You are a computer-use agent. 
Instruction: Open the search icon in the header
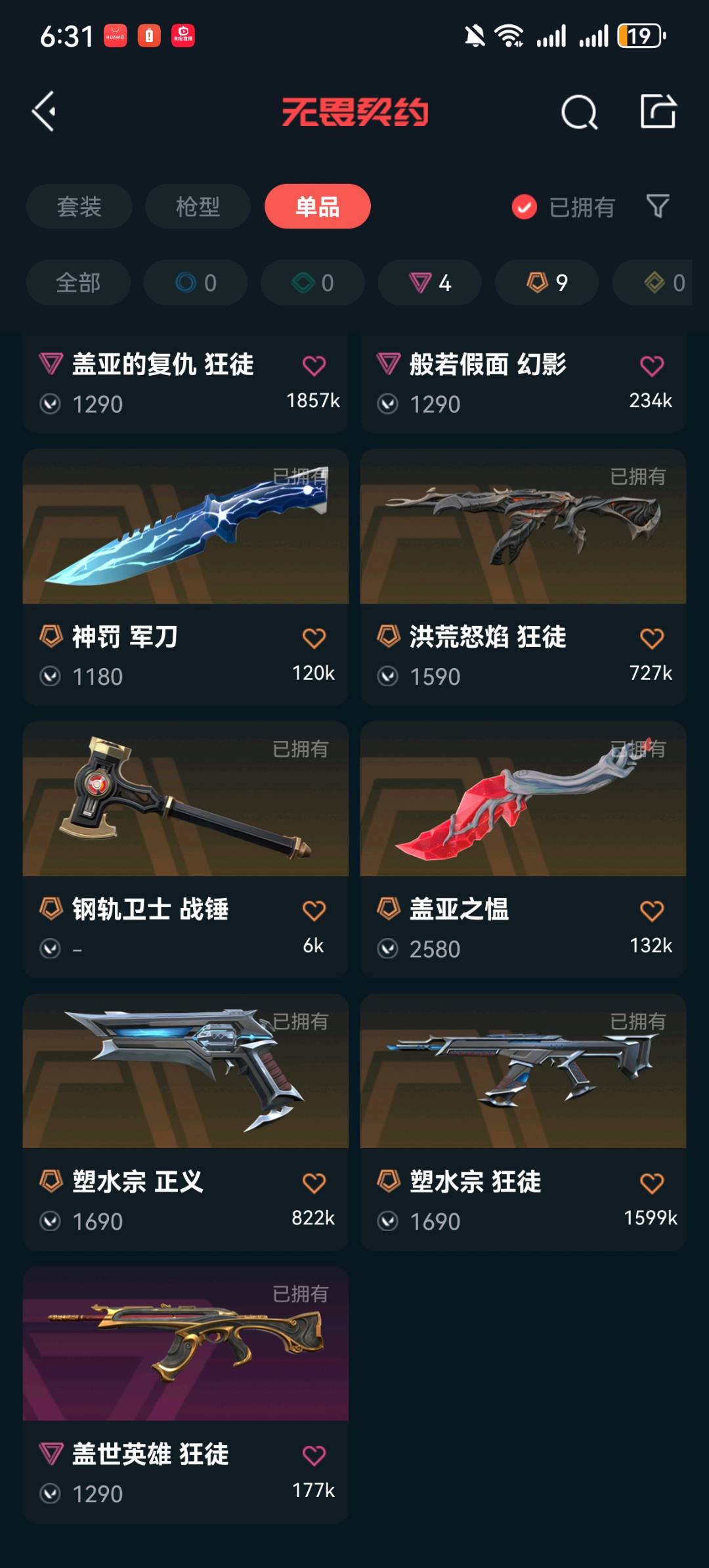(x=579, y=112)
